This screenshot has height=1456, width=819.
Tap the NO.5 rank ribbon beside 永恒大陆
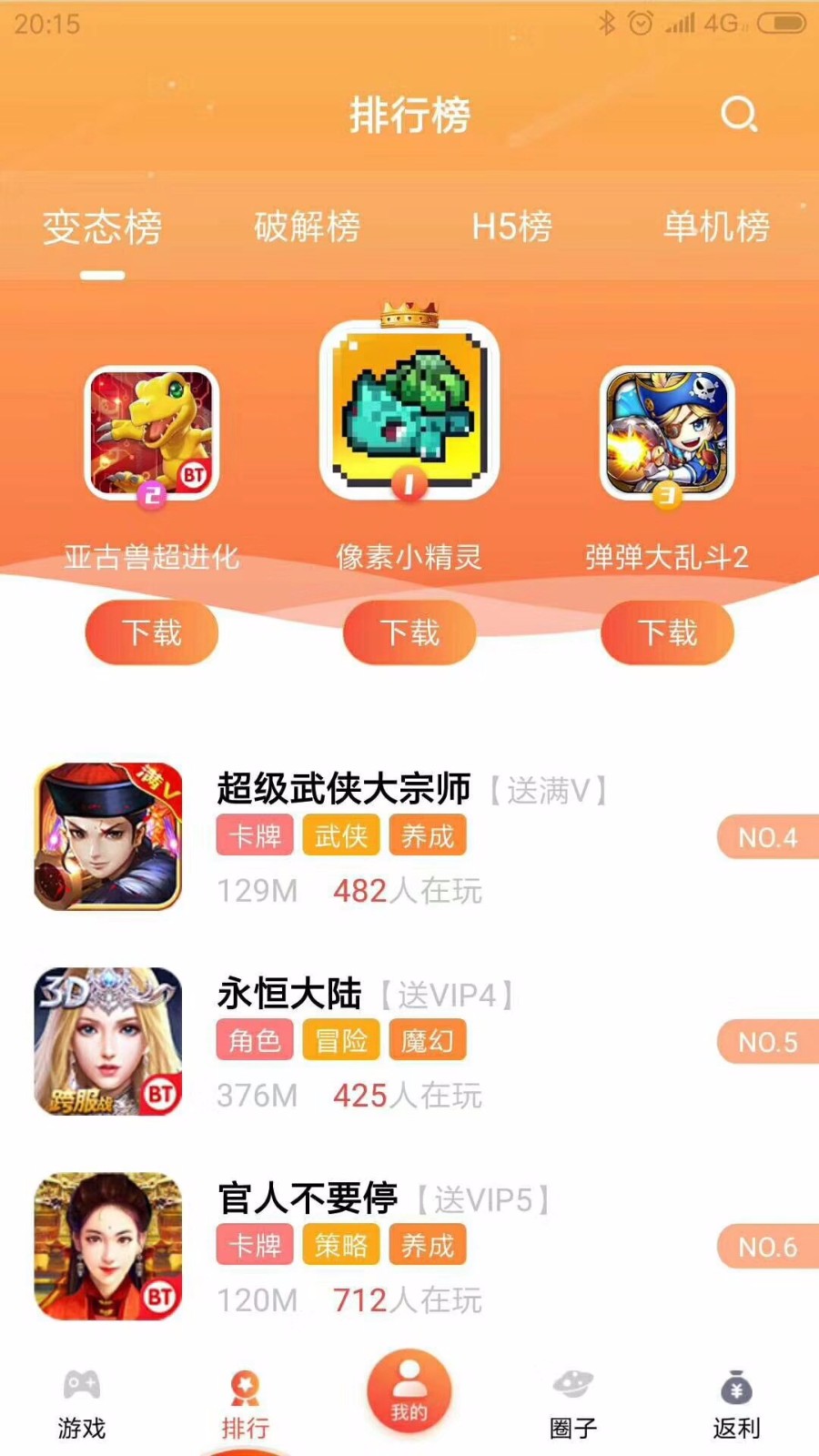[767, 1043]
